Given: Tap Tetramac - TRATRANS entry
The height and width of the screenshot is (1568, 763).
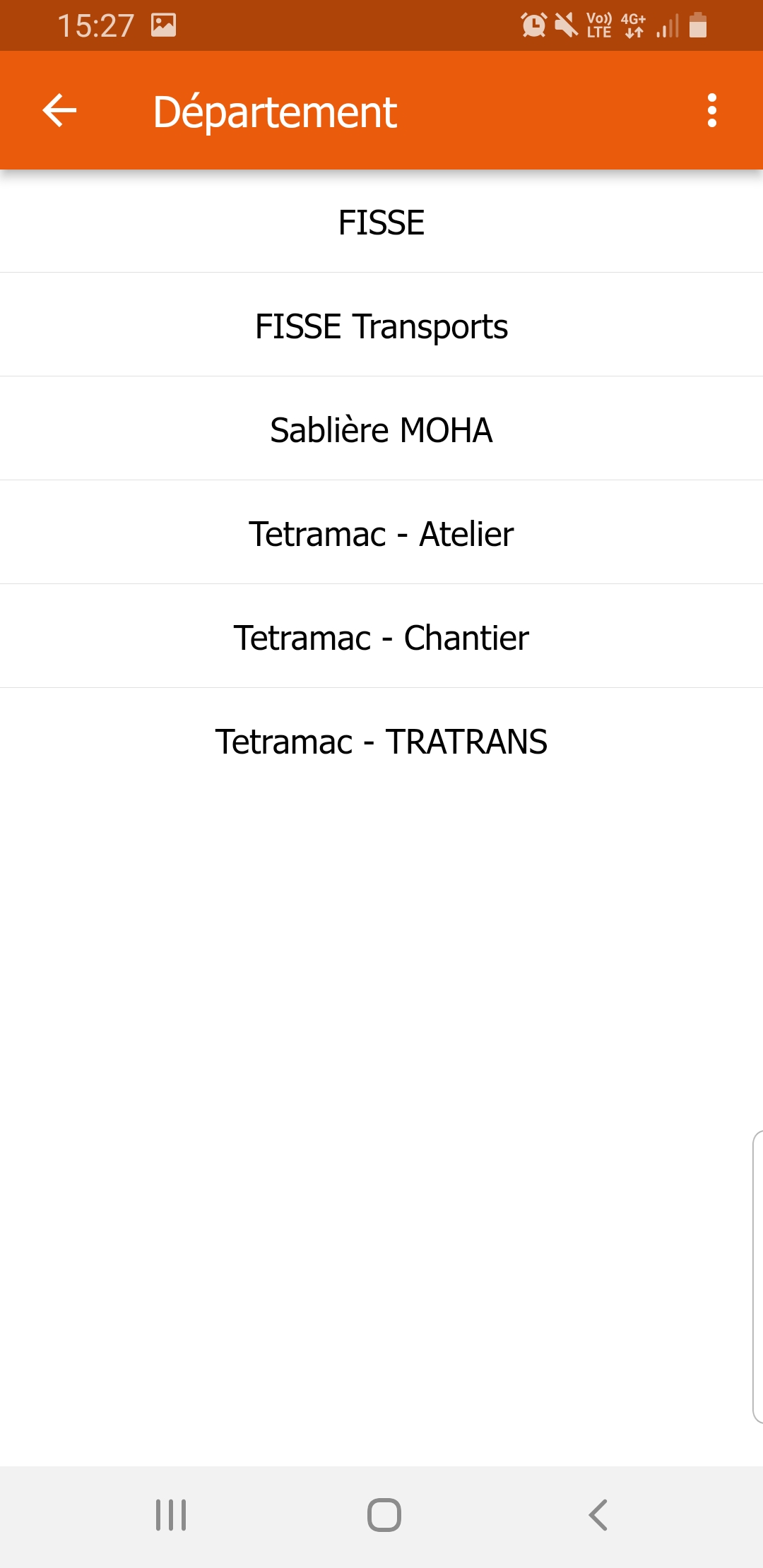Looking at the screenshot, I should tap(381, 742).
